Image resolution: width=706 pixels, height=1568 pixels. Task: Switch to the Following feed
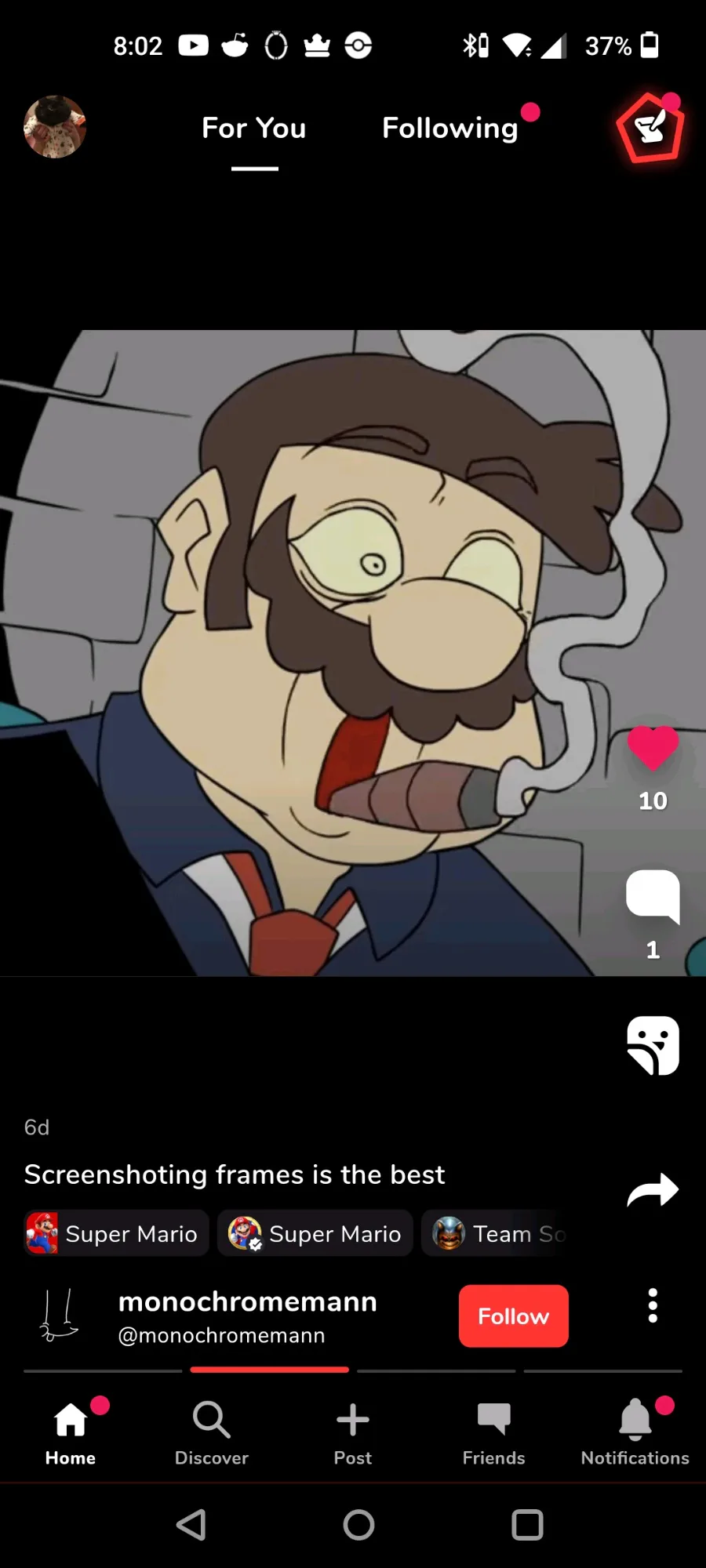click(x=450, y=128)
